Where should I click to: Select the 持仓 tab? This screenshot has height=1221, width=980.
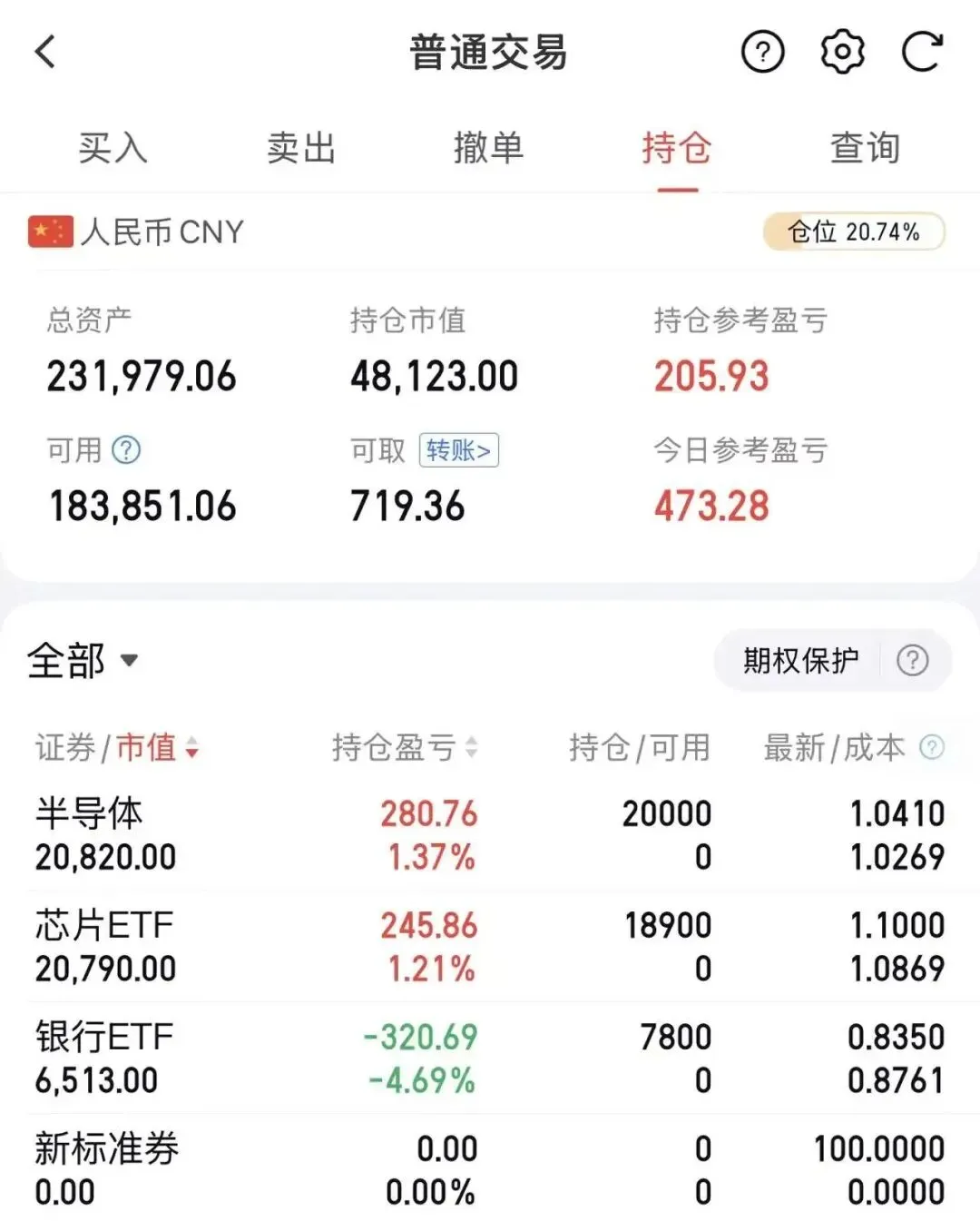[x=677, y=148]
